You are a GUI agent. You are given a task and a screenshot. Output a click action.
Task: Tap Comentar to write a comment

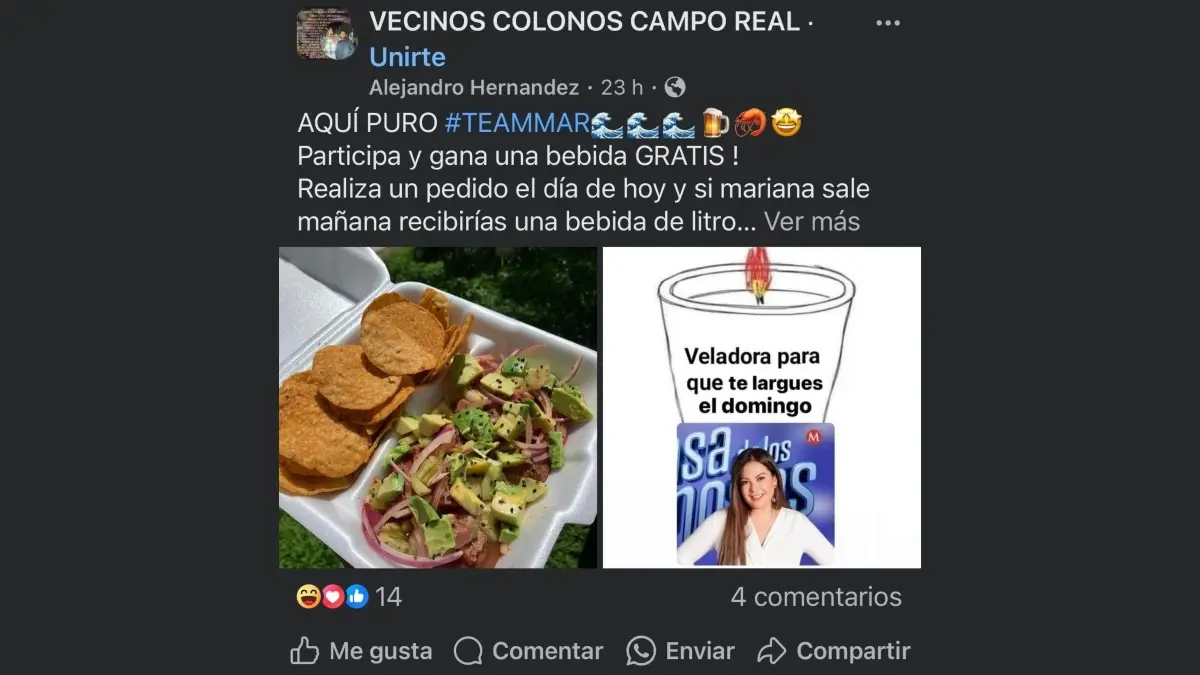[528, 651]
